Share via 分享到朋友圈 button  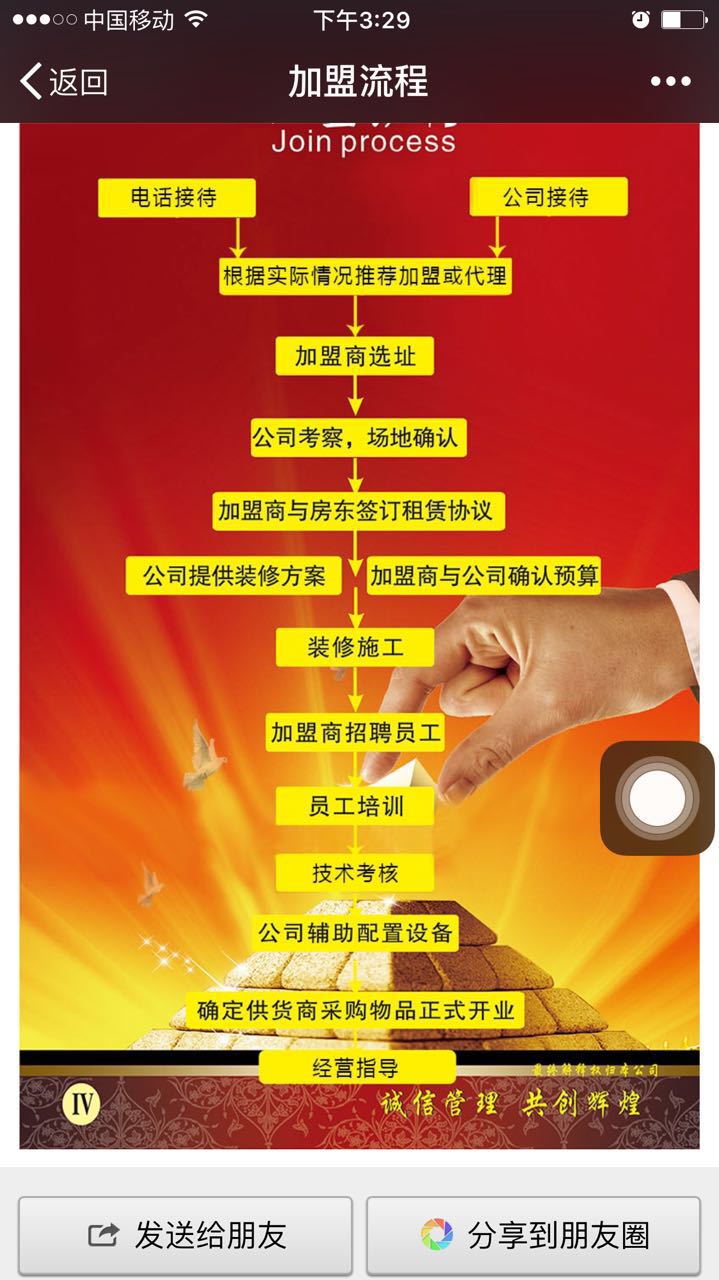click(x=533, y=1235)
